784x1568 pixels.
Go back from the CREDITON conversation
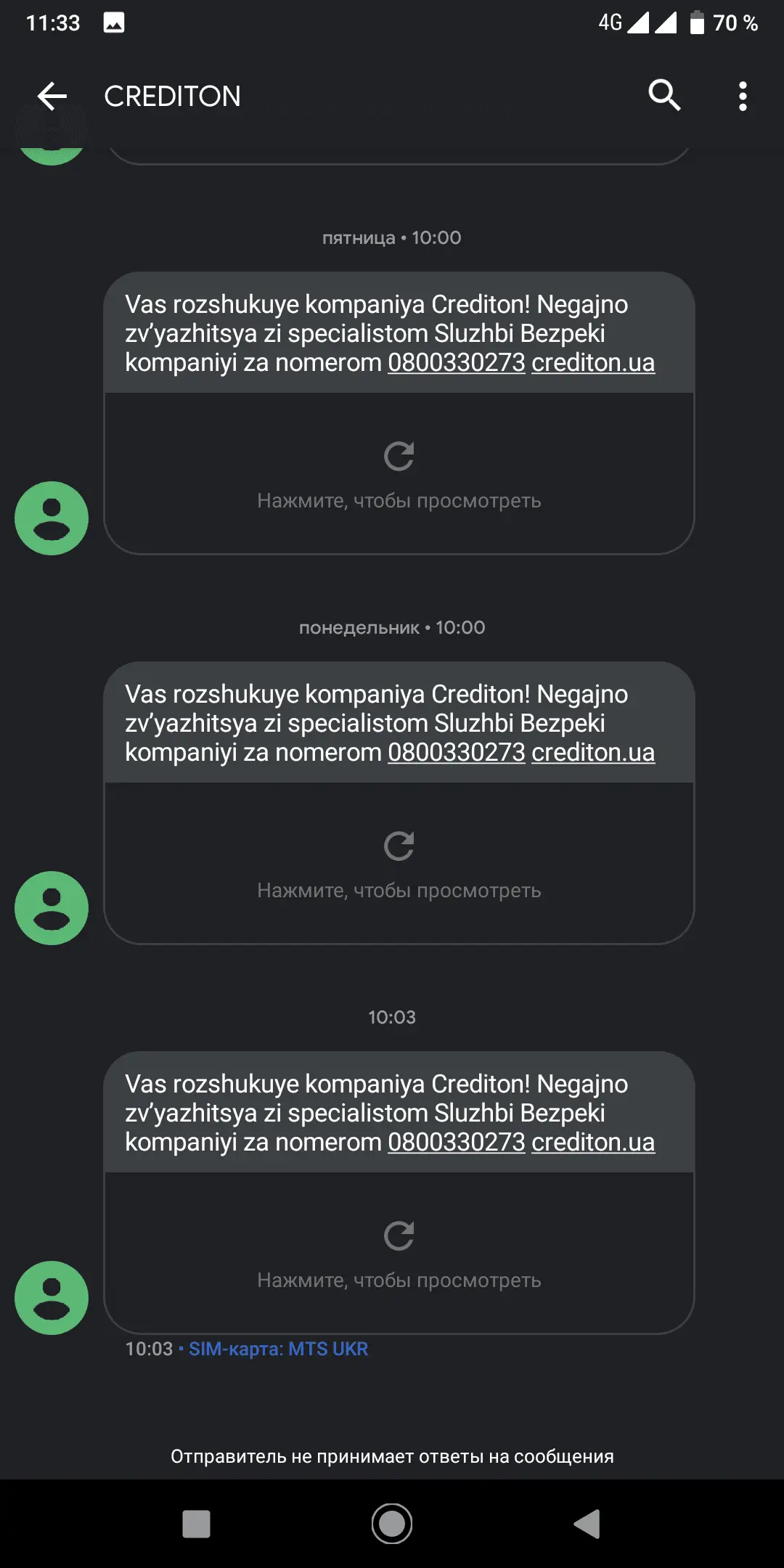coord(52,96)
